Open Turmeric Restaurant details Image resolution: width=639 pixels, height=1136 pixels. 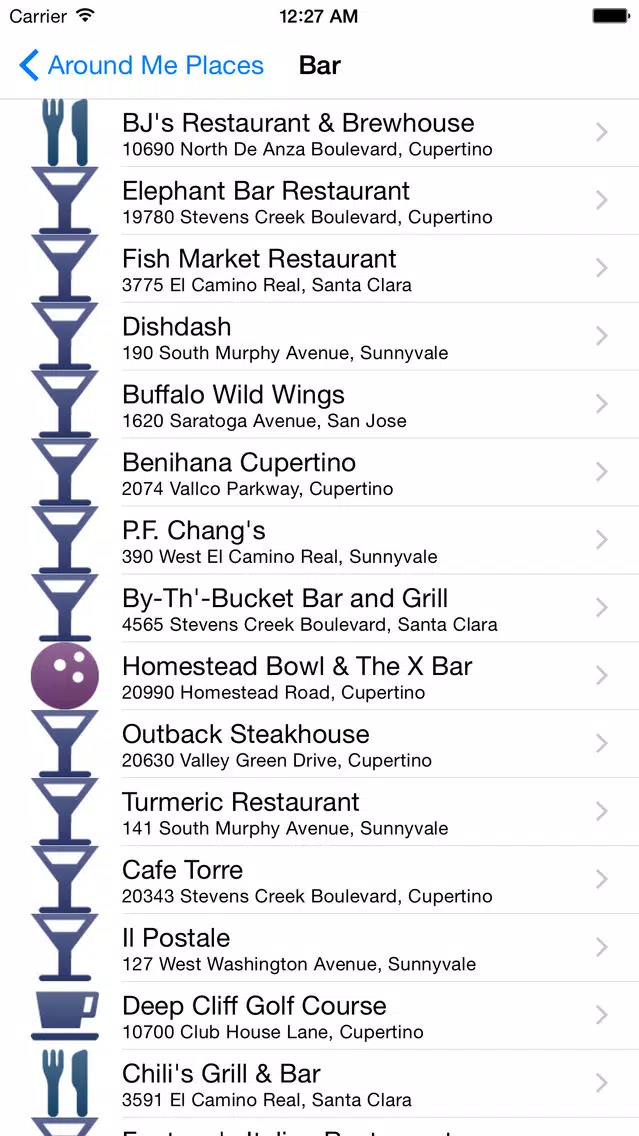coord(320,811)
